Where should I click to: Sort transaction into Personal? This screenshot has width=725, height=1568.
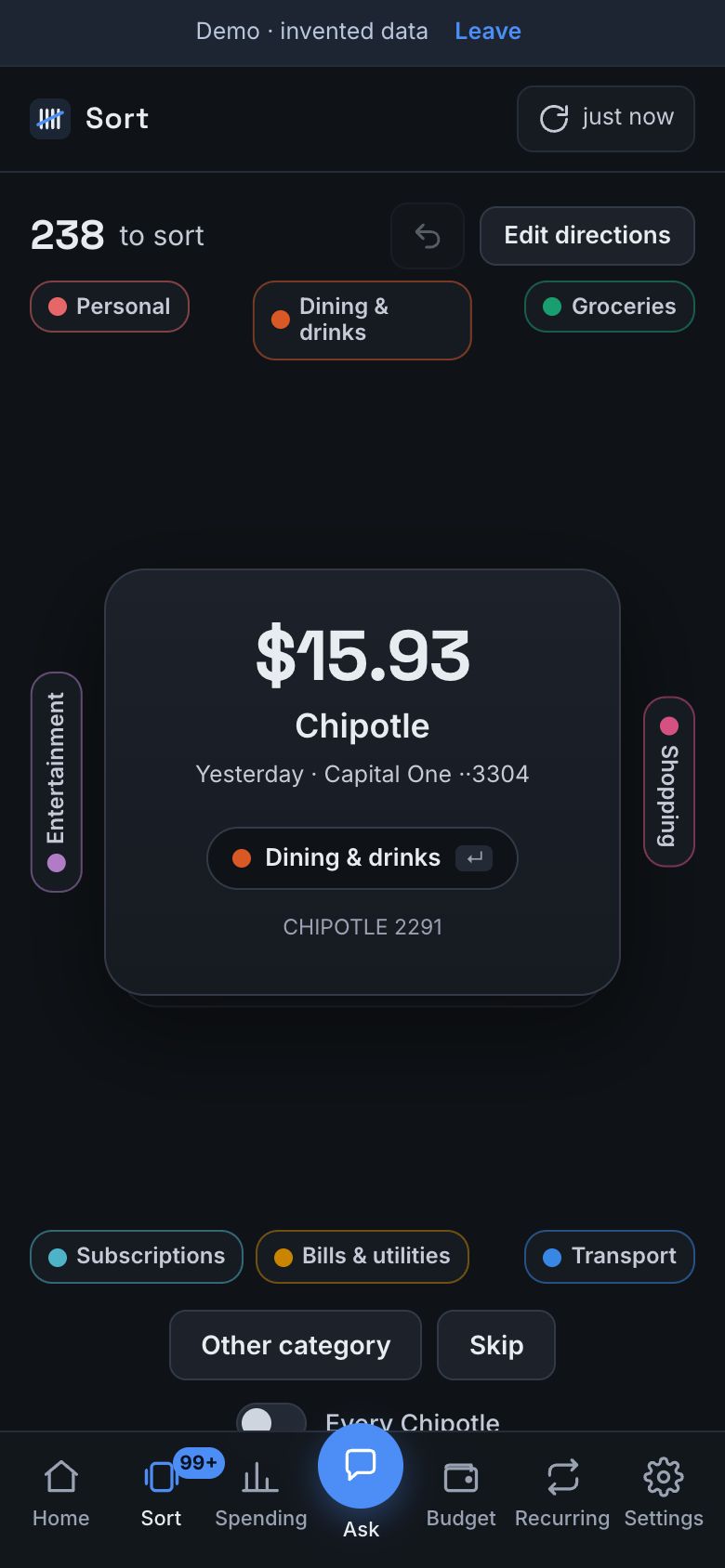pos(110,307)
